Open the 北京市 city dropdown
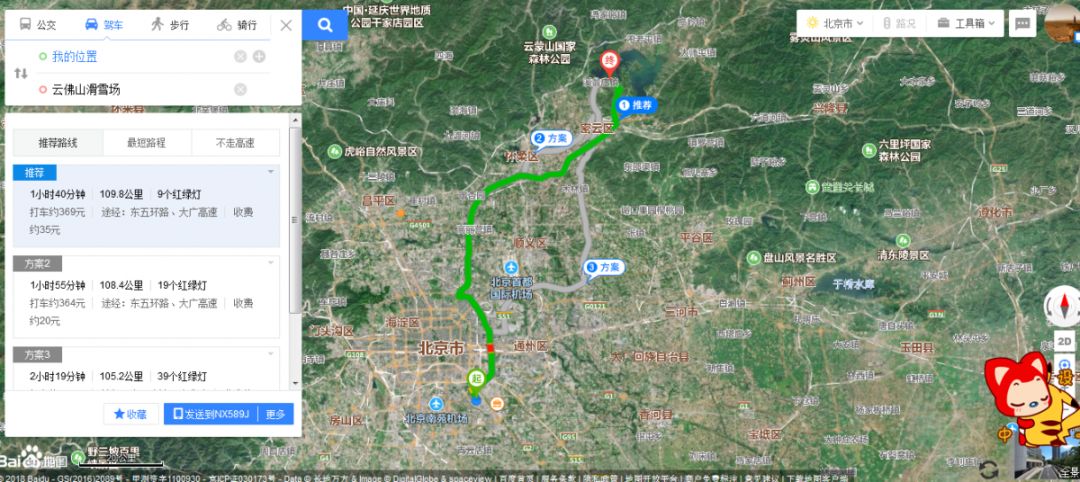Screen dimensions: 1080x482 (830, 23)
